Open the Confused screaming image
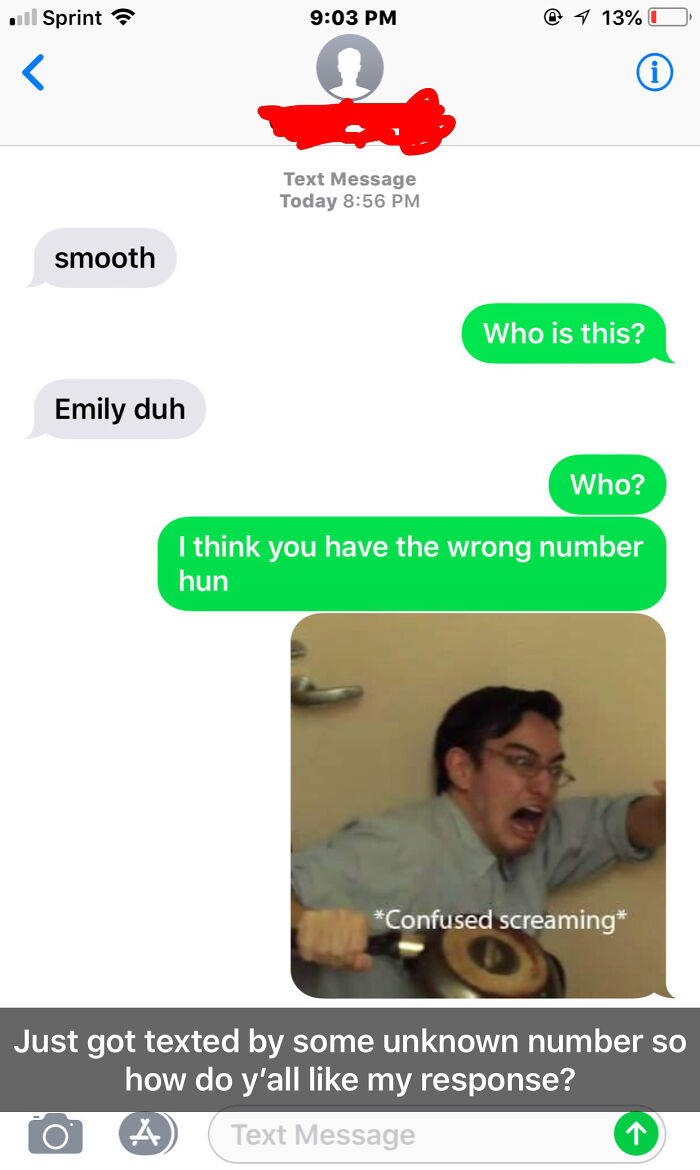Viewport: 700px width, 1170px height. pos(478,805)
